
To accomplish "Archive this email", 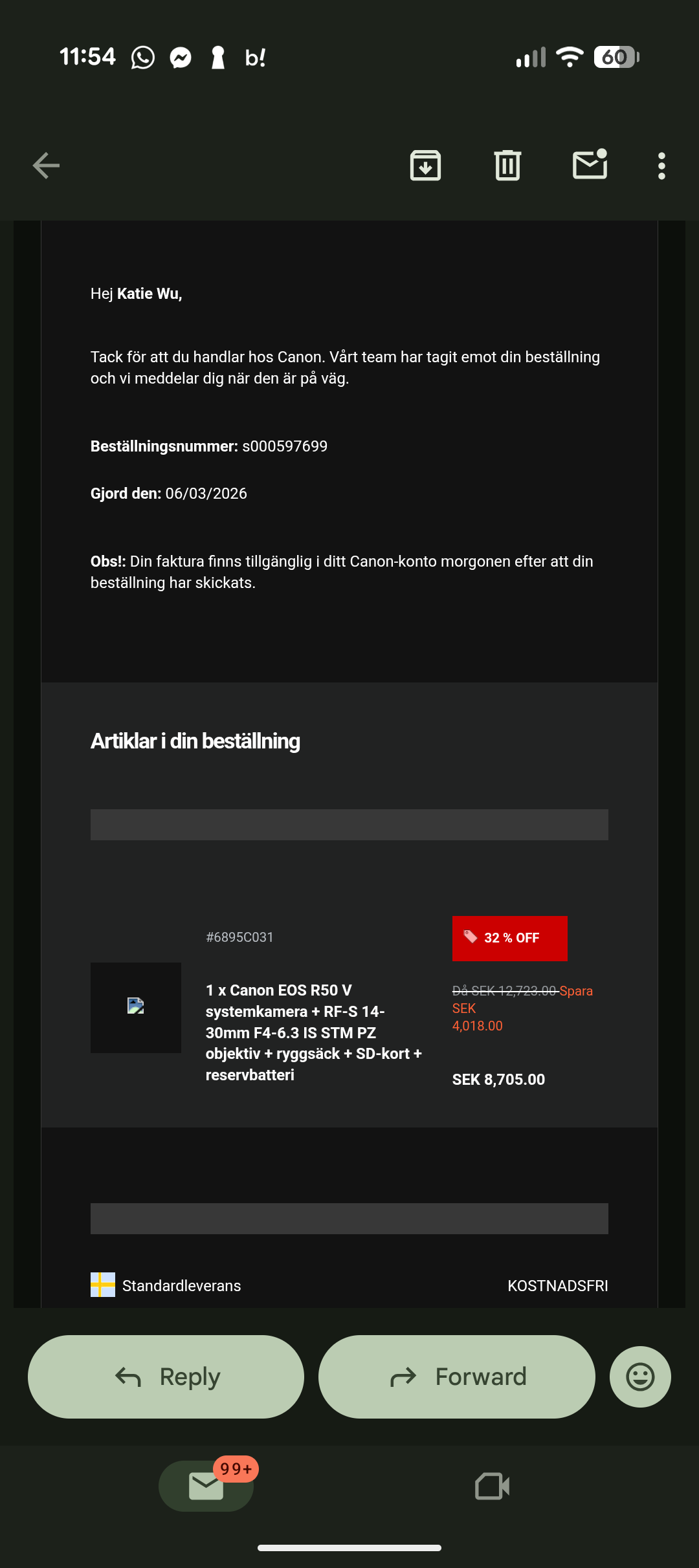I will [425, 166].
